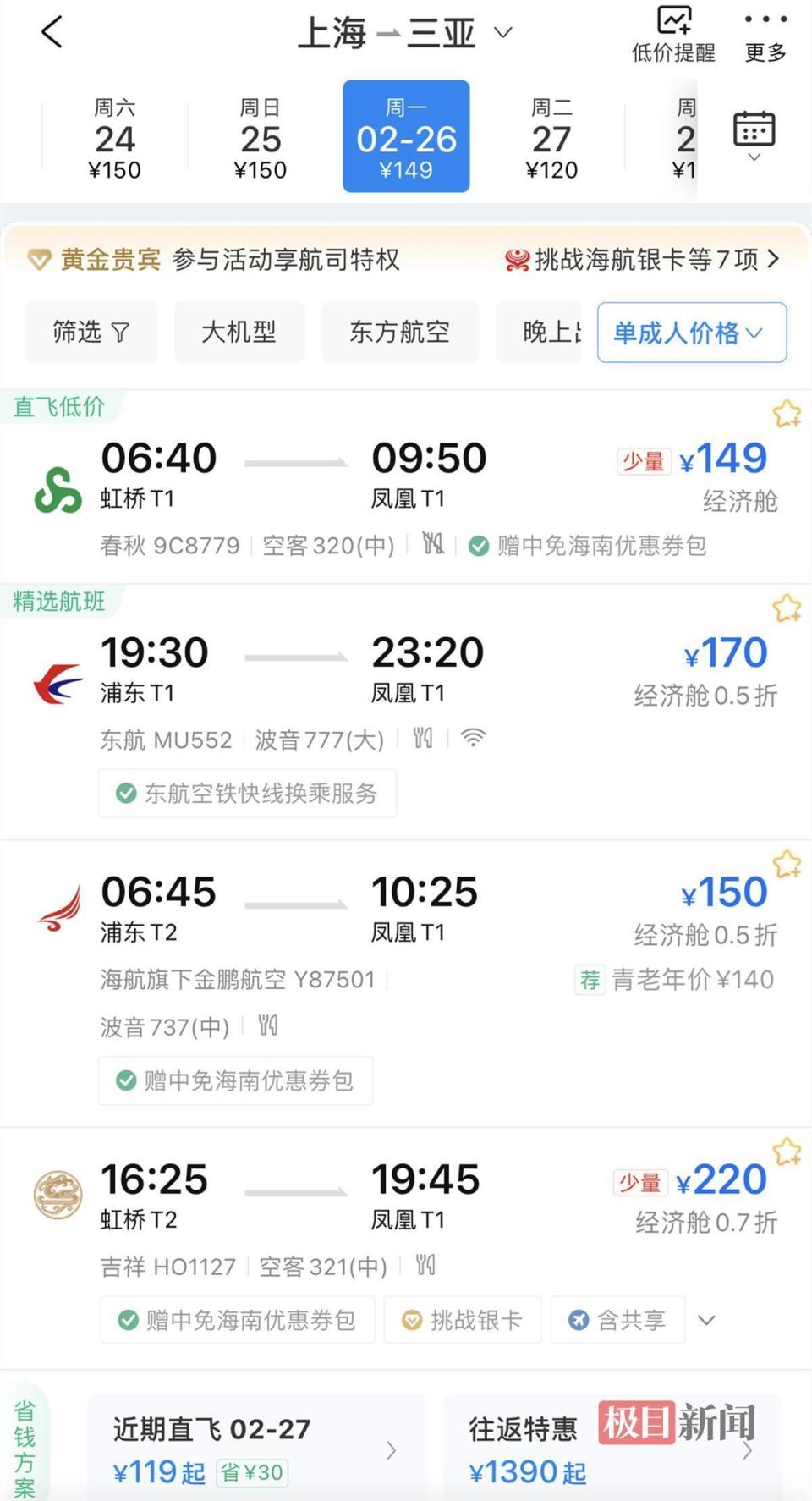This screenshot has width=812, height=1501.
Task: Open the 往返特惠 round-trip deal card
Action: [x=612, y=1450]
